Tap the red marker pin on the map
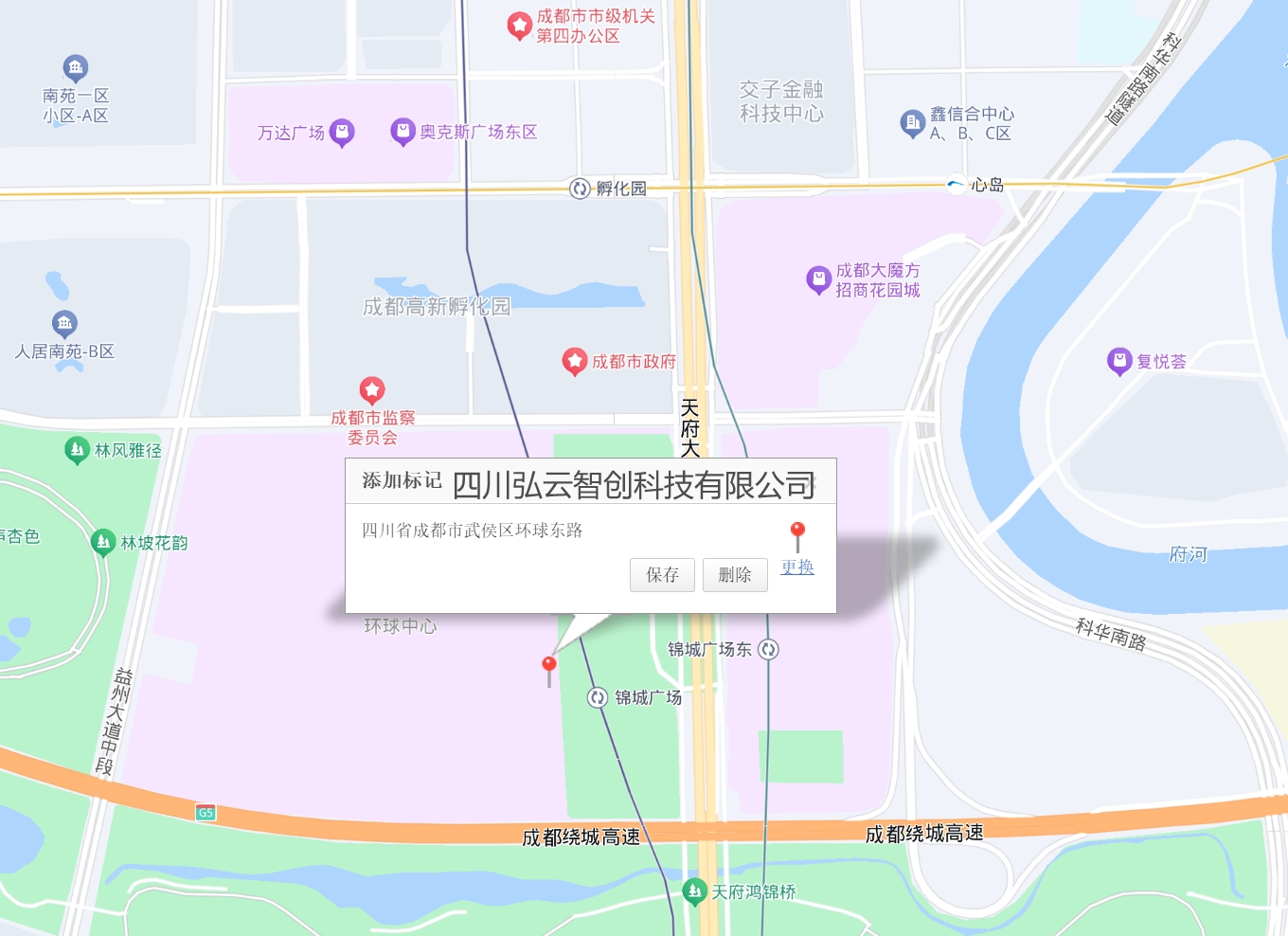Image resolution: width=1288 pixels, height=936 pixels. pos(548,666)
